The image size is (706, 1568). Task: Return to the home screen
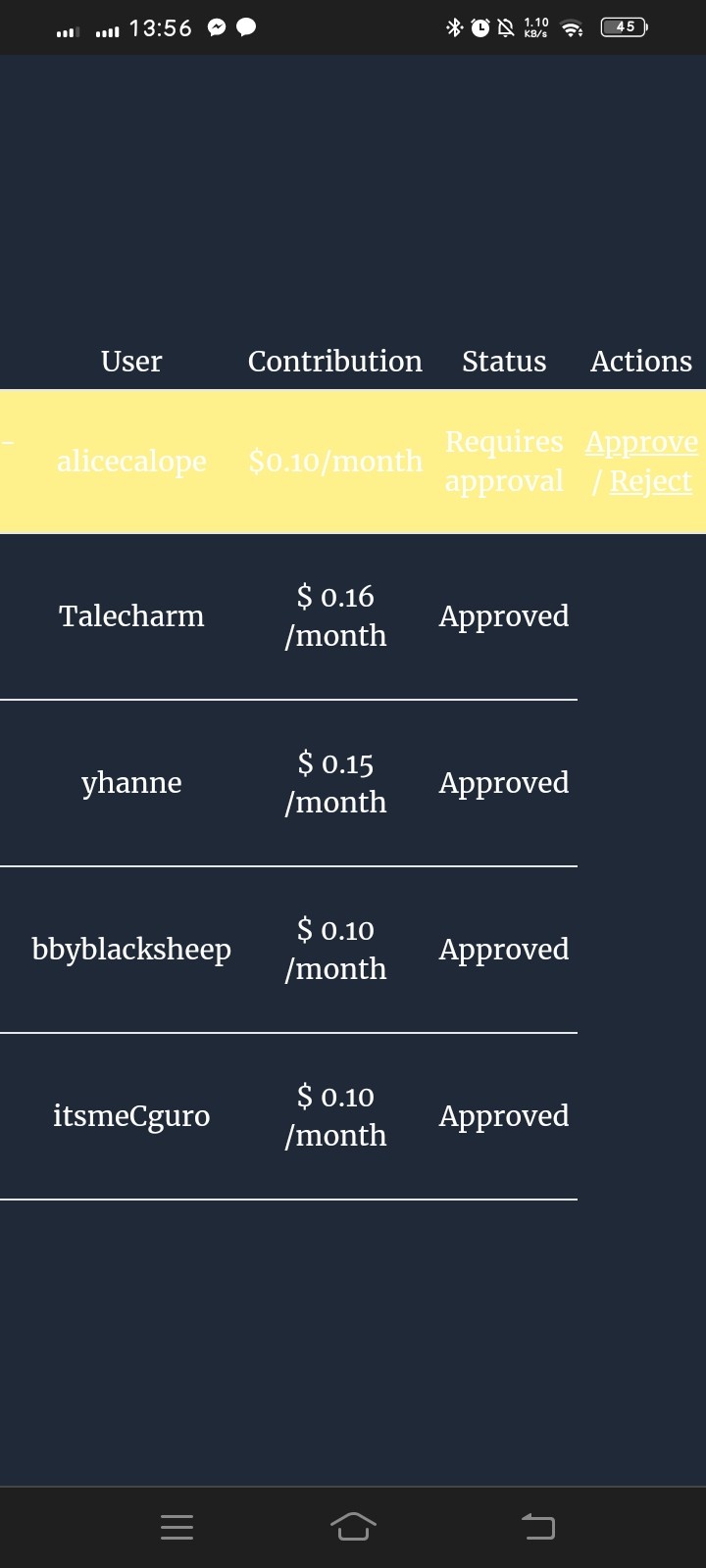353,1526
